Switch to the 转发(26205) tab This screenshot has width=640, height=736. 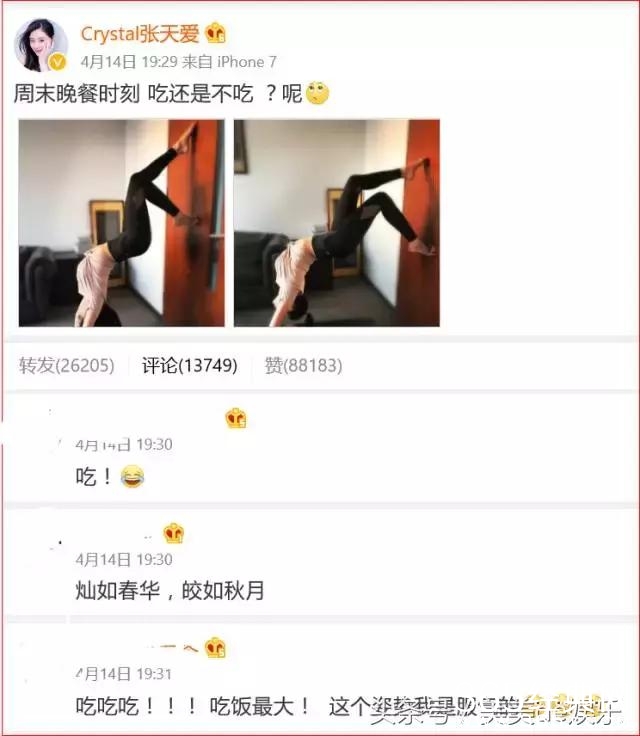tap(66, 366)
